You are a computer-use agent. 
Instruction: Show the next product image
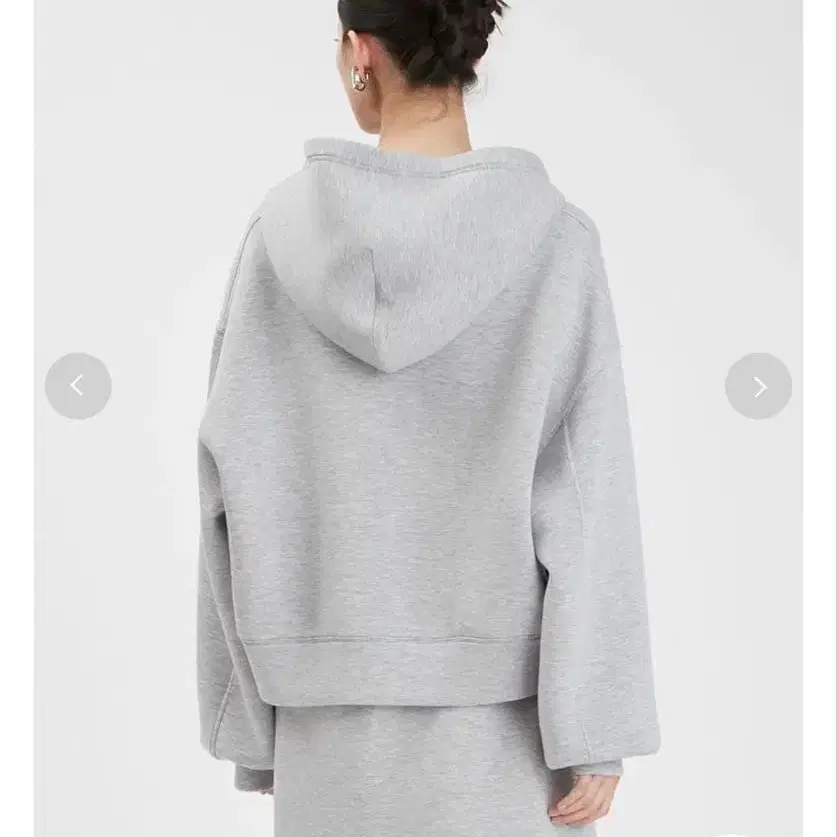758,386
